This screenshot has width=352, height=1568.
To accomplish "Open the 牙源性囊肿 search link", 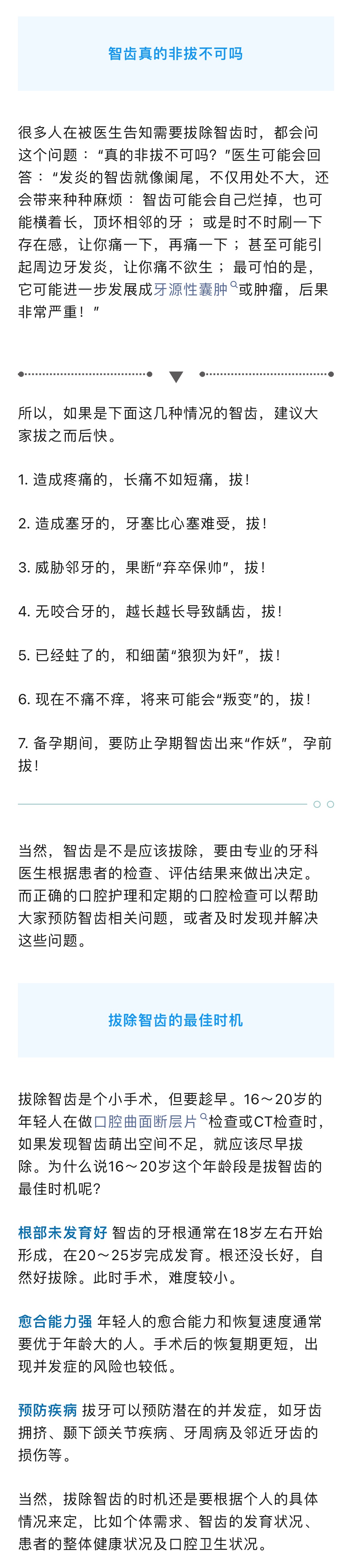I will (195, 289).
